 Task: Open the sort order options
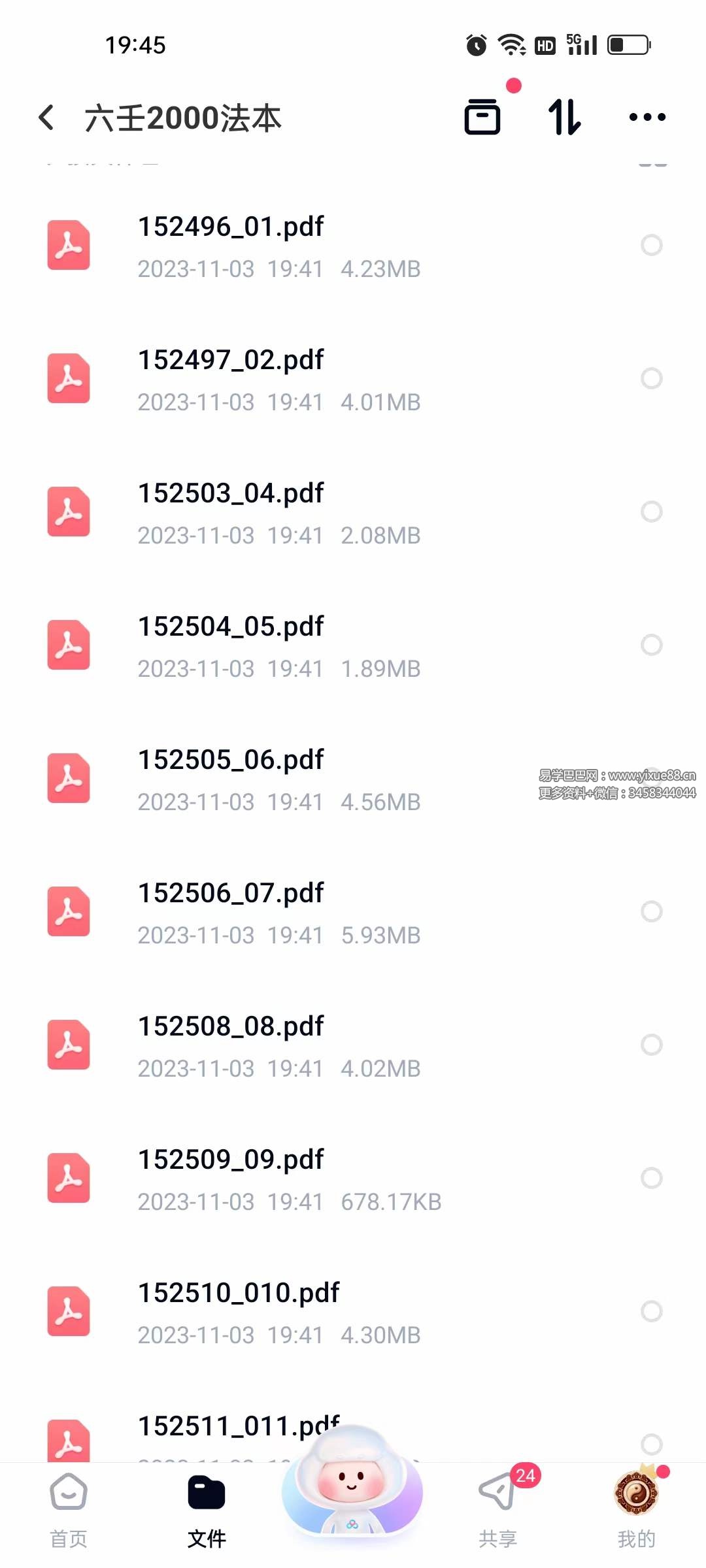(564, 118)
